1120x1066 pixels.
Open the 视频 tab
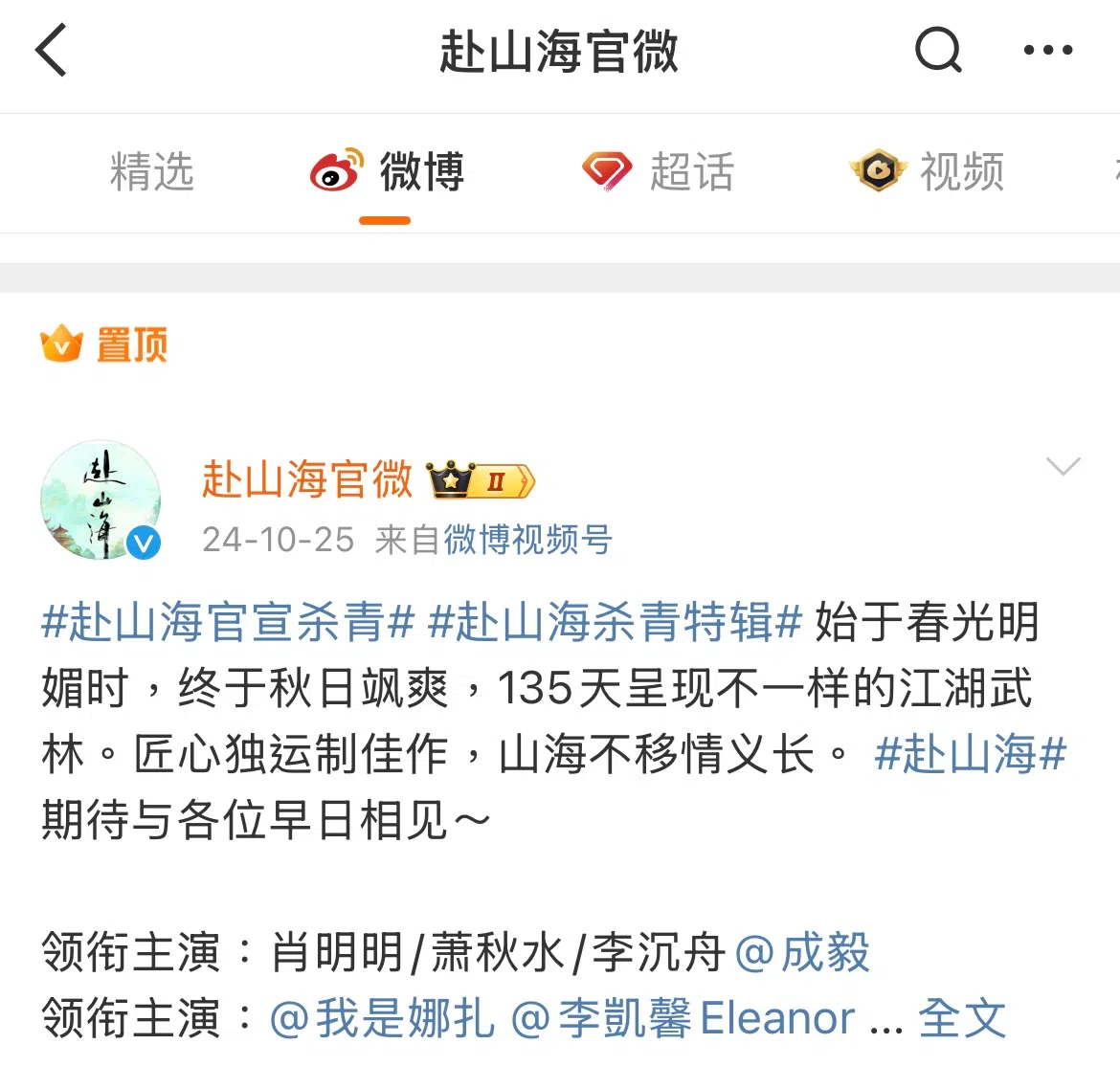pos(929,172)
